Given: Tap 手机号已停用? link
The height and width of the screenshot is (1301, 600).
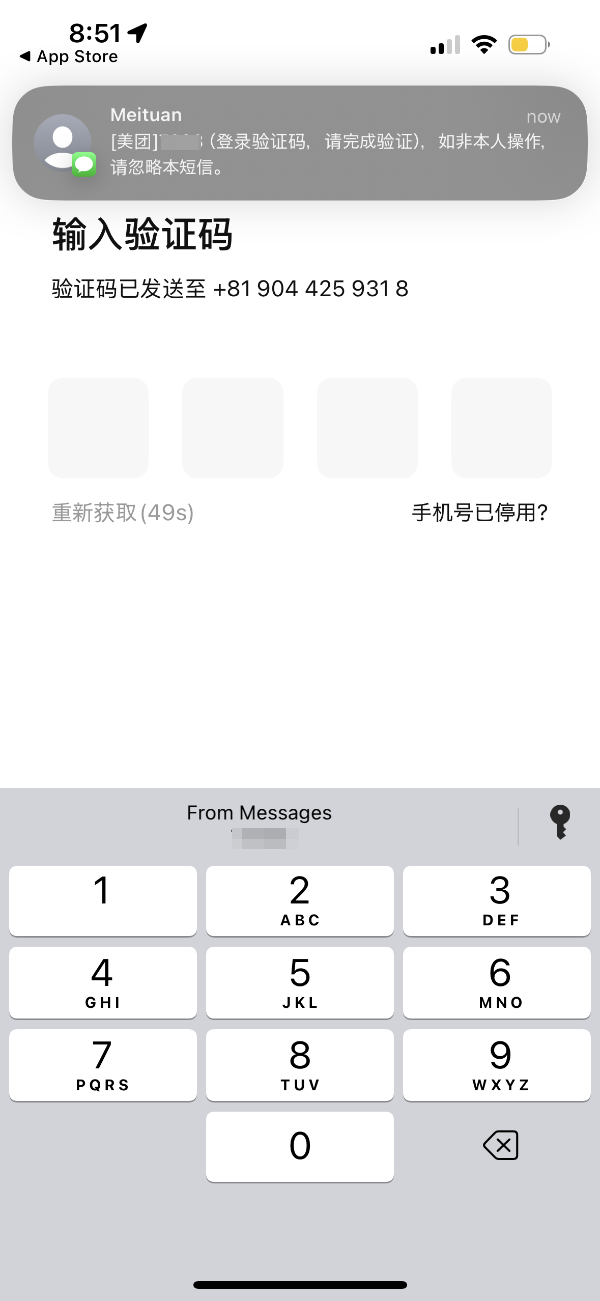Looking at the screenshot, I should (x=480, y=513).
